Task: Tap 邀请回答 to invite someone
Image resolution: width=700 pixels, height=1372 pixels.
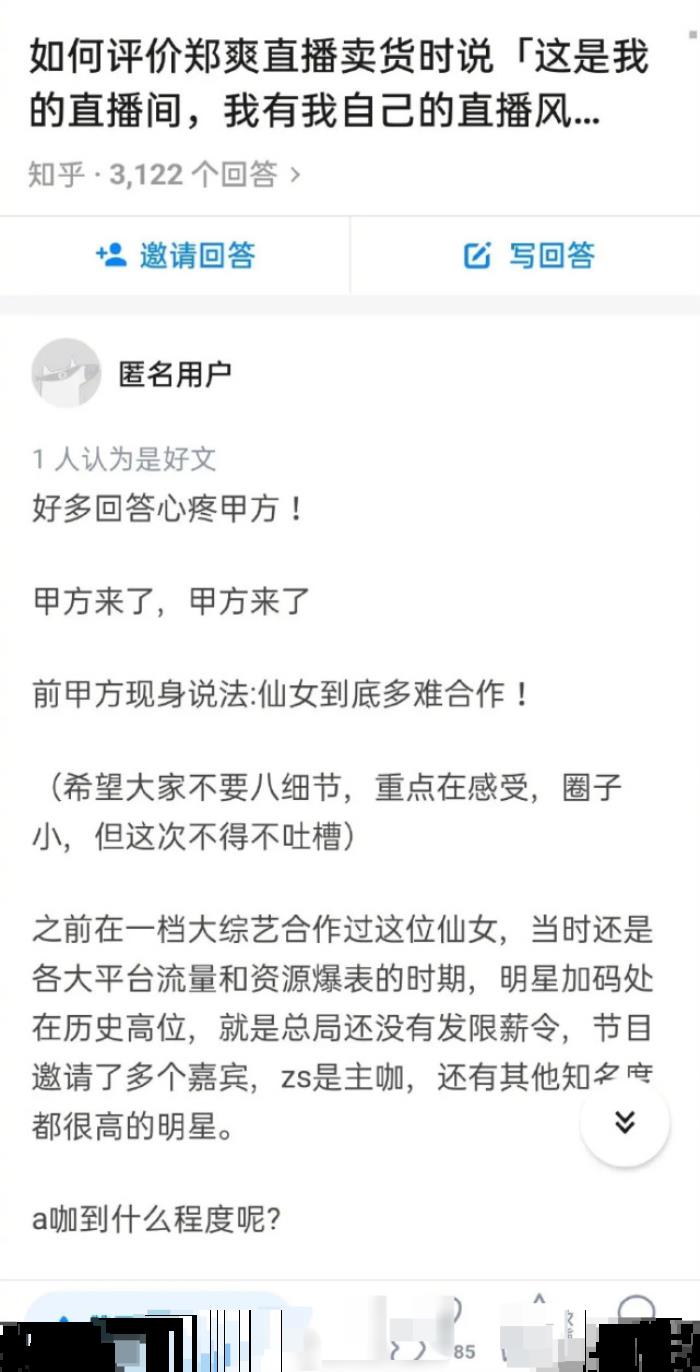Action: [x=176, y=255]
